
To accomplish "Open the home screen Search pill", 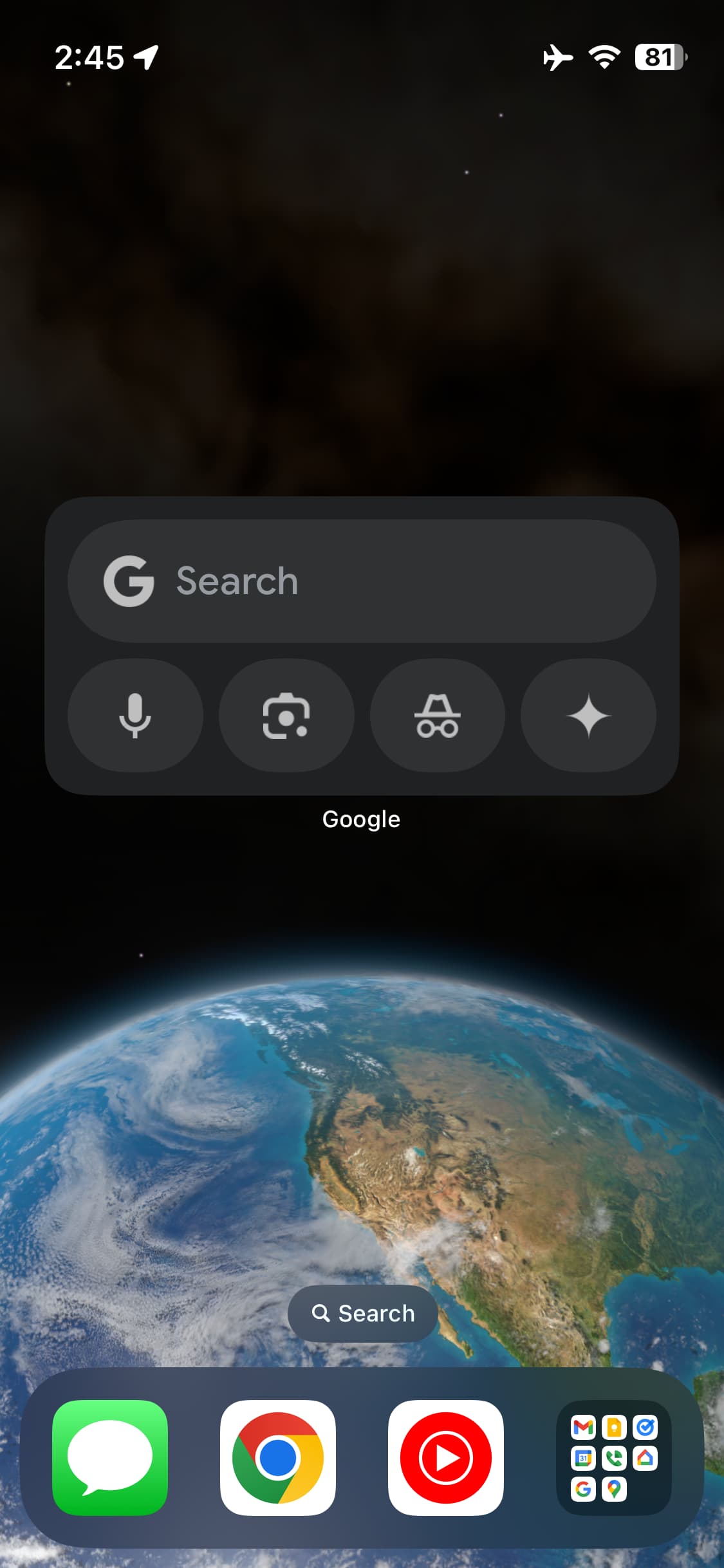I will point(363,1314).
